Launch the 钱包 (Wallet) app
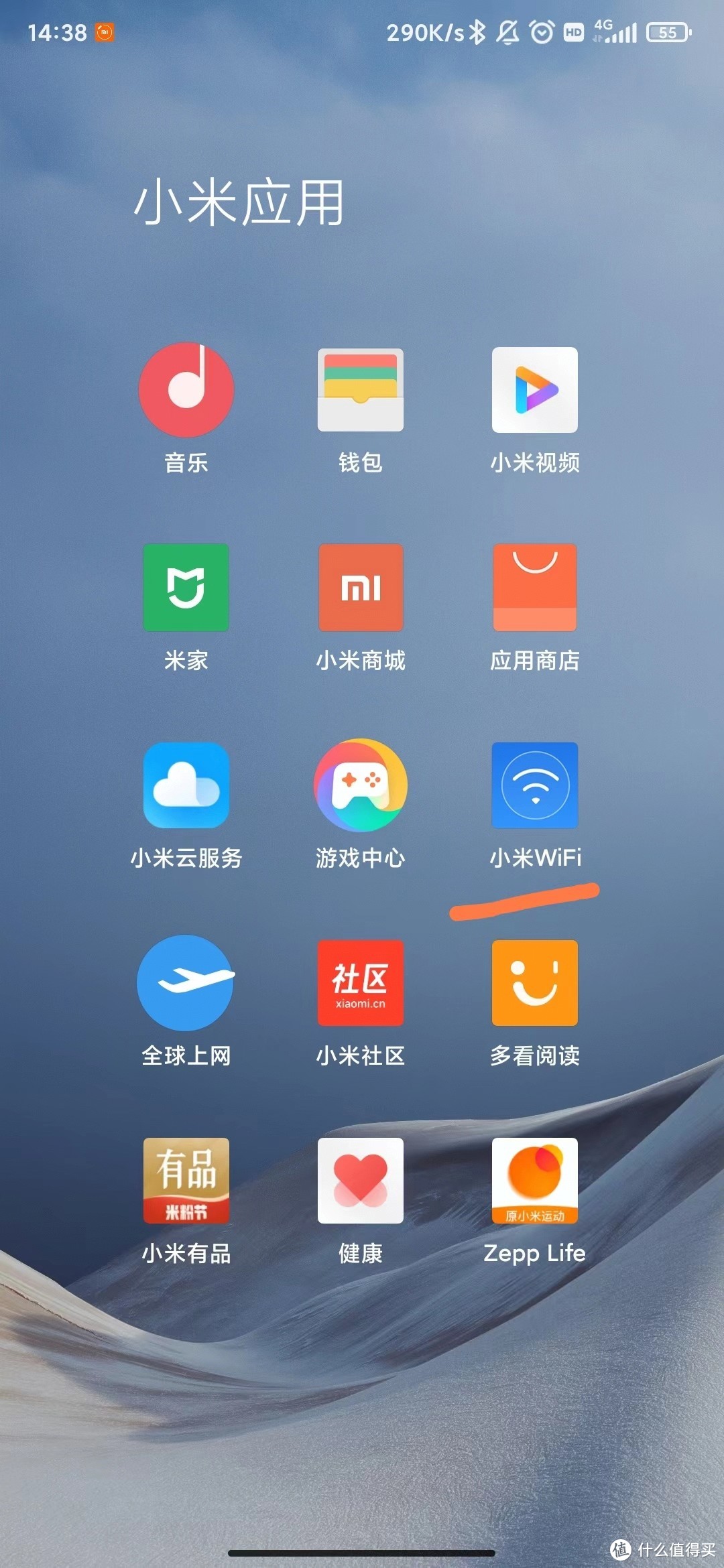Screen dimensions: 724x1568 [360, 390]
